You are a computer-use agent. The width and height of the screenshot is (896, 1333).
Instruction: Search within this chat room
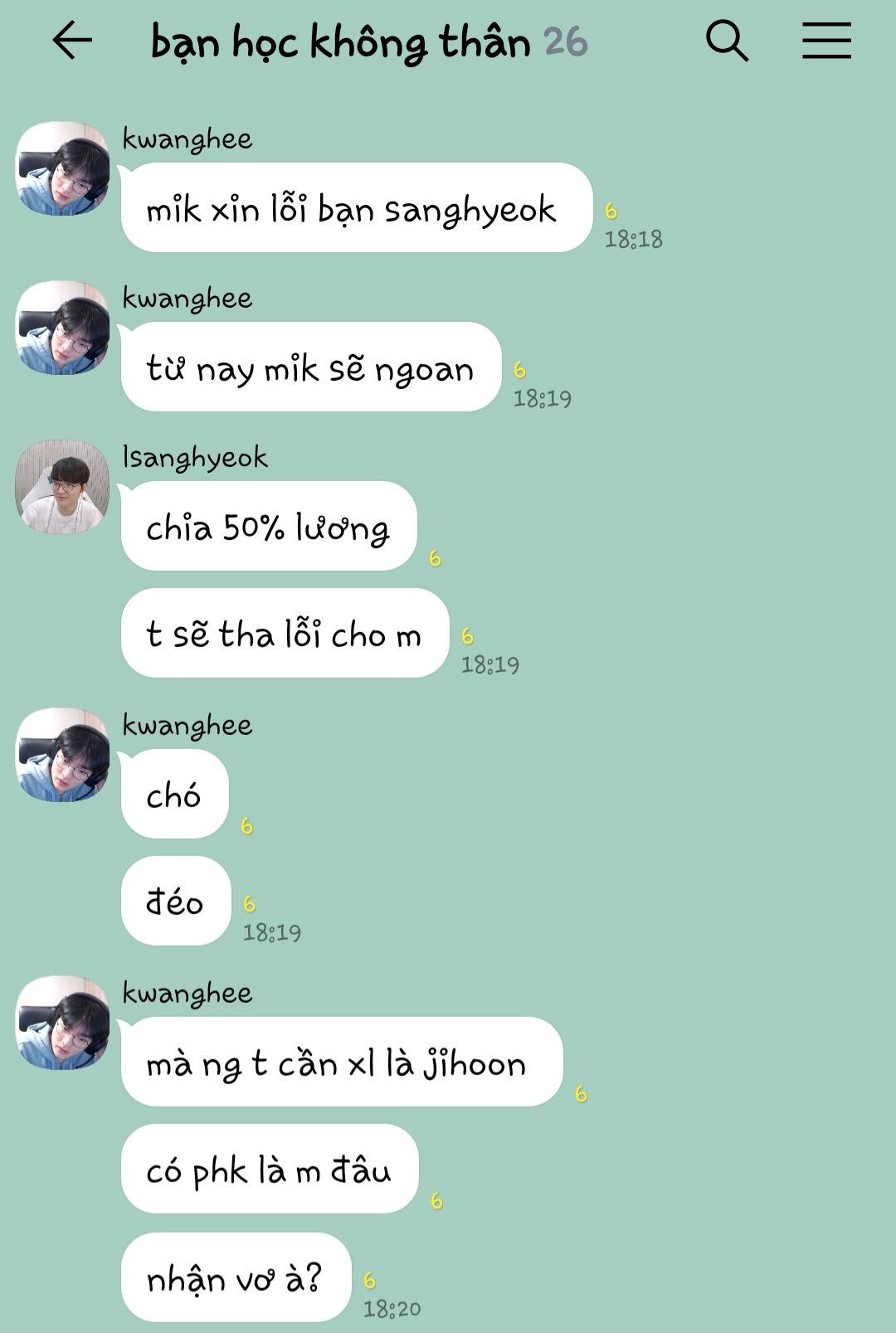(x=727, y=41)
